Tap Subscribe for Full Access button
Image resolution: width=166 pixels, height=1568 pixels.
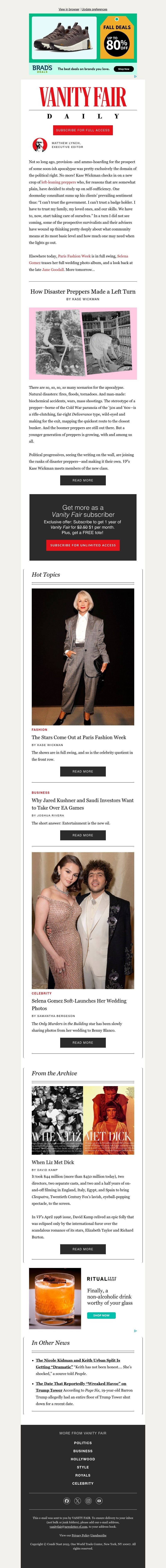coord(83,130)
